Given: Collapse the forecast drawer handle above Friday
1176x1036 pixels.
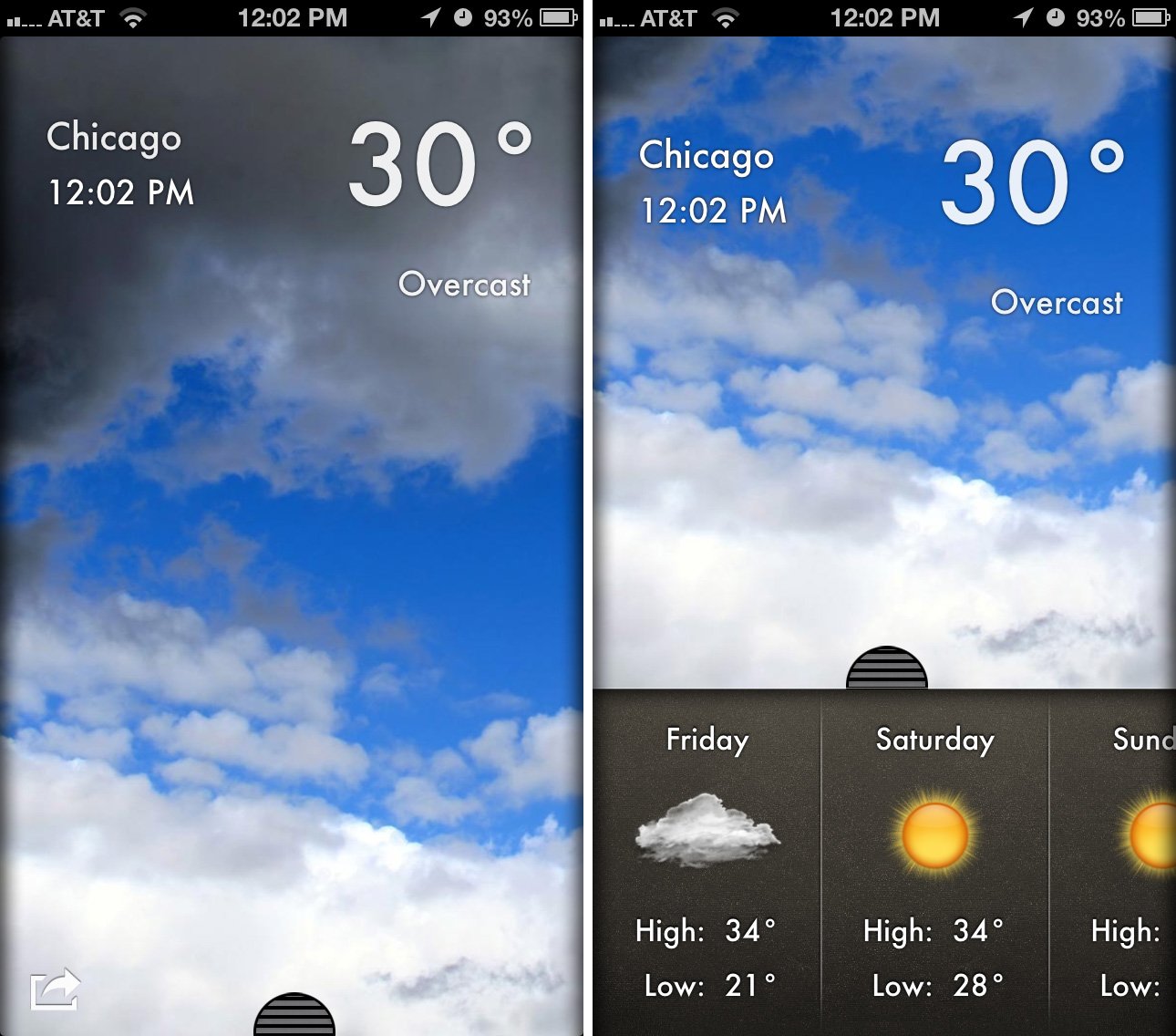Looking at the screenshot, I should (886, 668).
